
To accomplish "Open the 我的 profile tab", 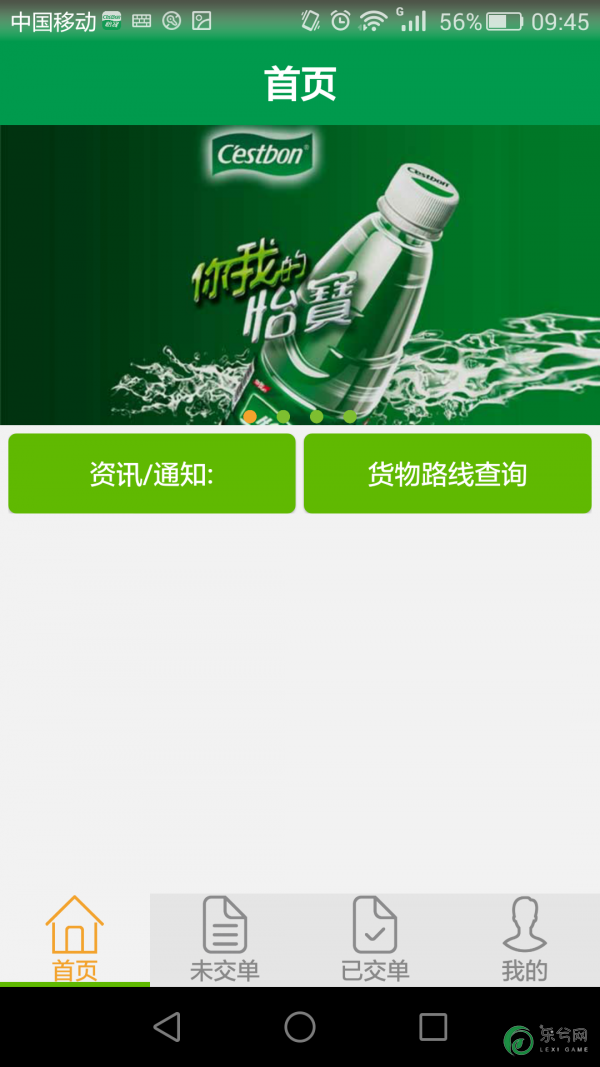I will click(x=524, y=939).
